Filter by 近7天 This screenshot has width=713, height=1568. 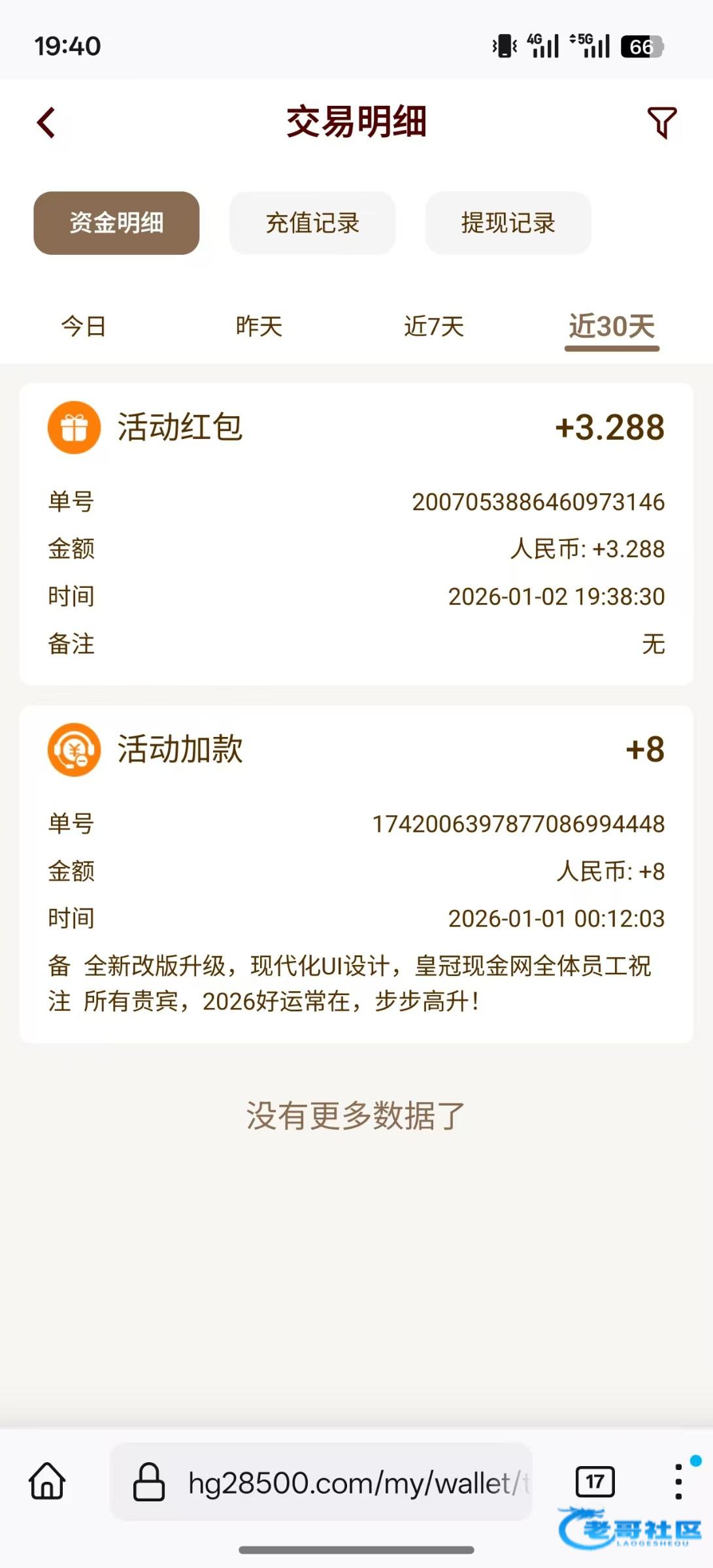434,326
